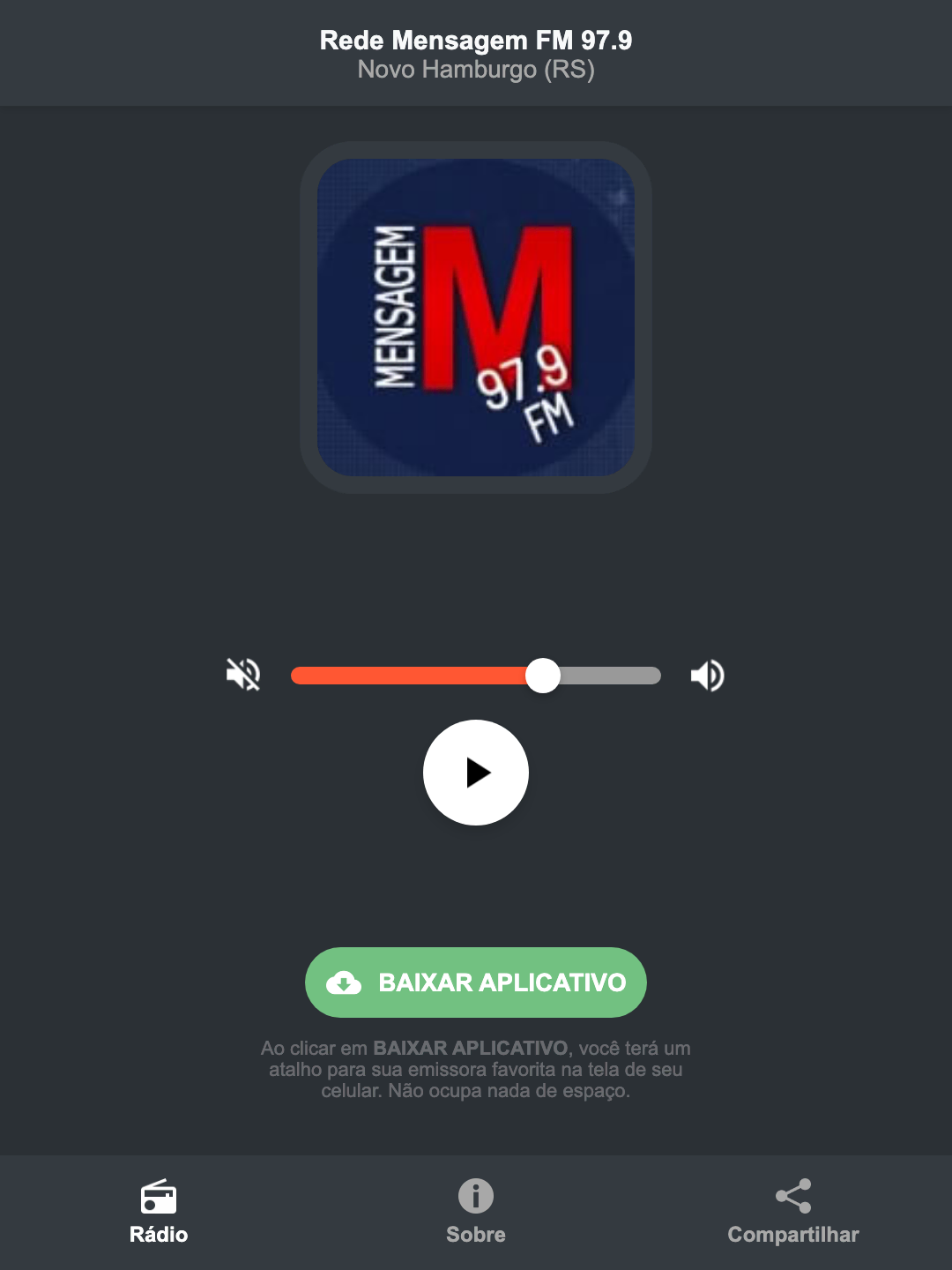Select the Rádio tab at bottom left
952x1270 pixels.
(159, 1213)
